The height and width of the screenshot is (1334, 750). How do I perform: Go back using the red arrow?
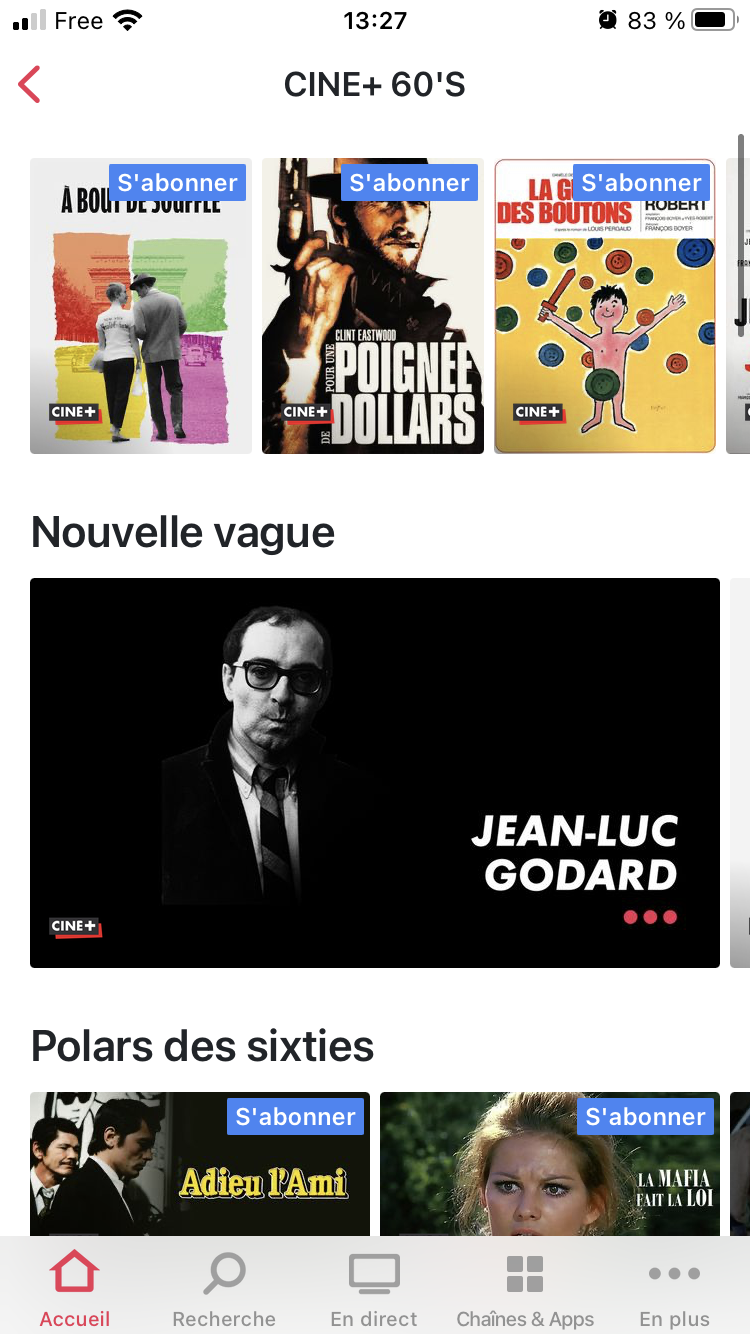coord(30,85)
